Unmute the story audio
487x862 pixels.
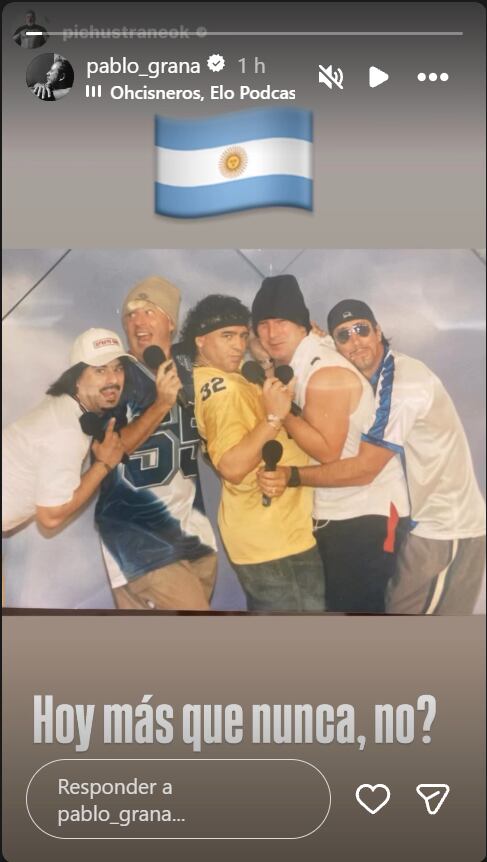(330, 77)
